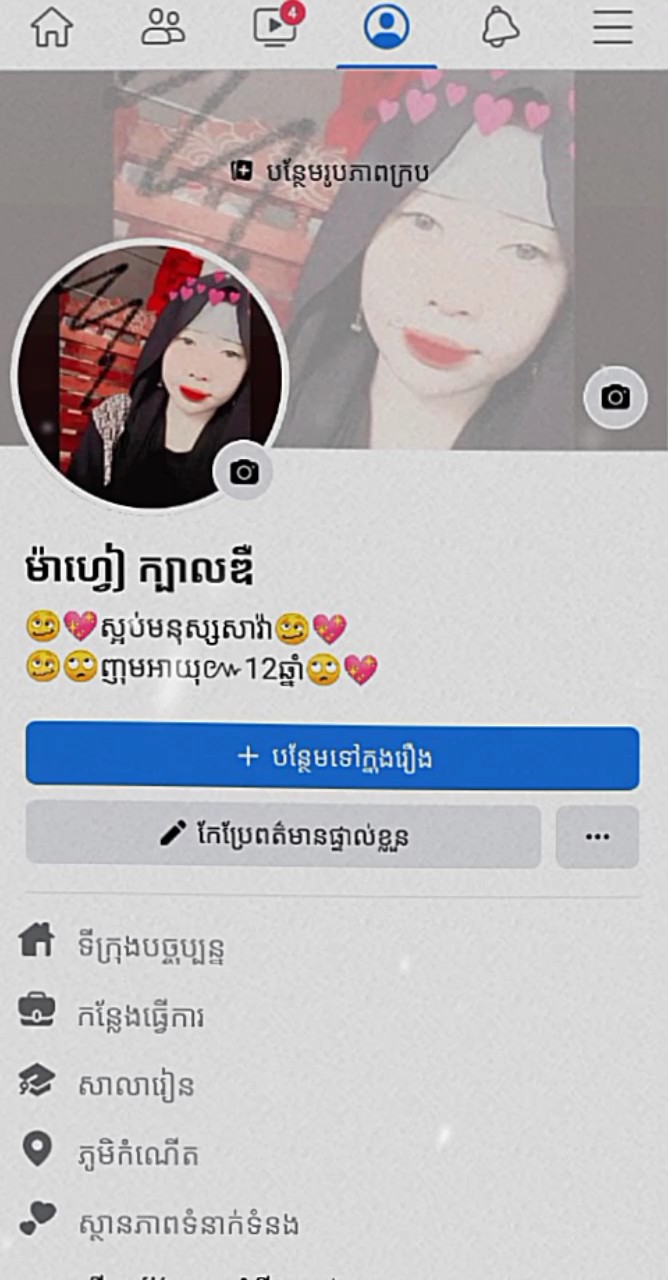This screenshot has width=668, height=1280.
Task: Tap the profile picture camera icon
Action: (x=244, y=471)
